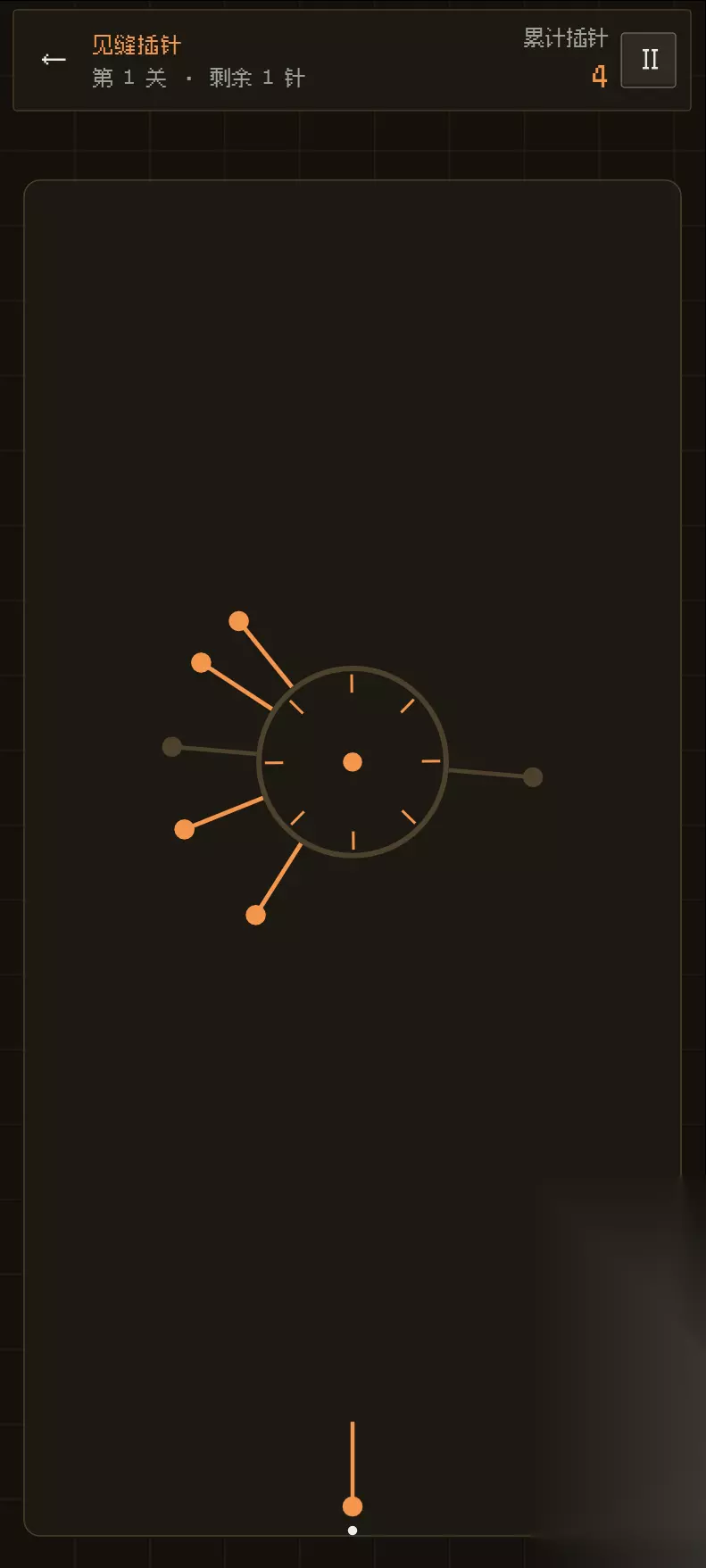Viewport: 706px width, 1568px height.
Task: Tap the play area to shoot the needle
Action: coord(353,858)
